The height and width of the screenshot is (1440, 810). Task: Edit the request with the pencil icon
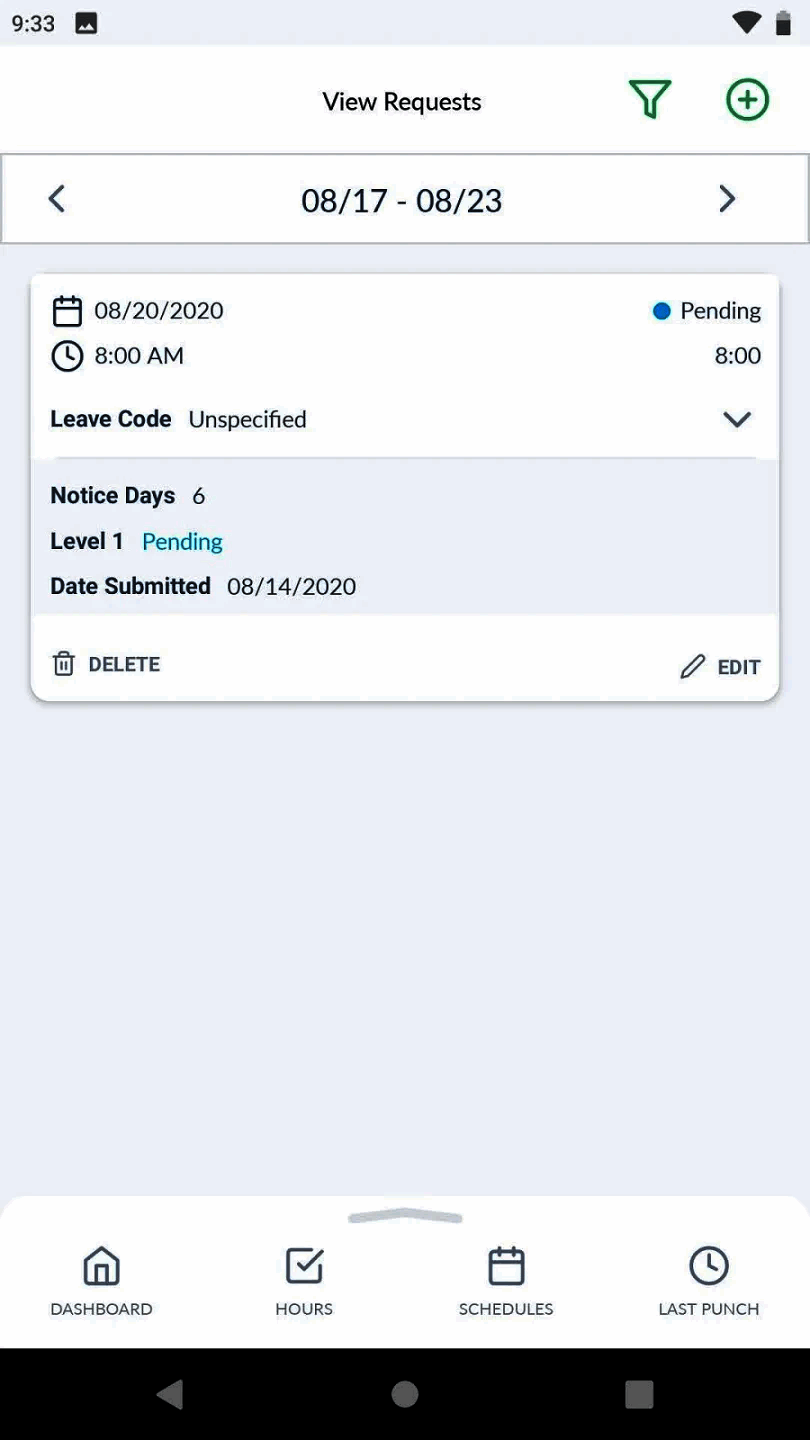tap(694, 666)
